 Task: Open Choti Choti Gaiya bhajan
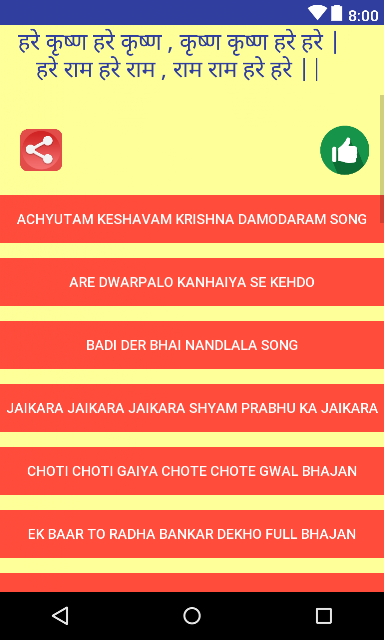click(x=192, y=471)
